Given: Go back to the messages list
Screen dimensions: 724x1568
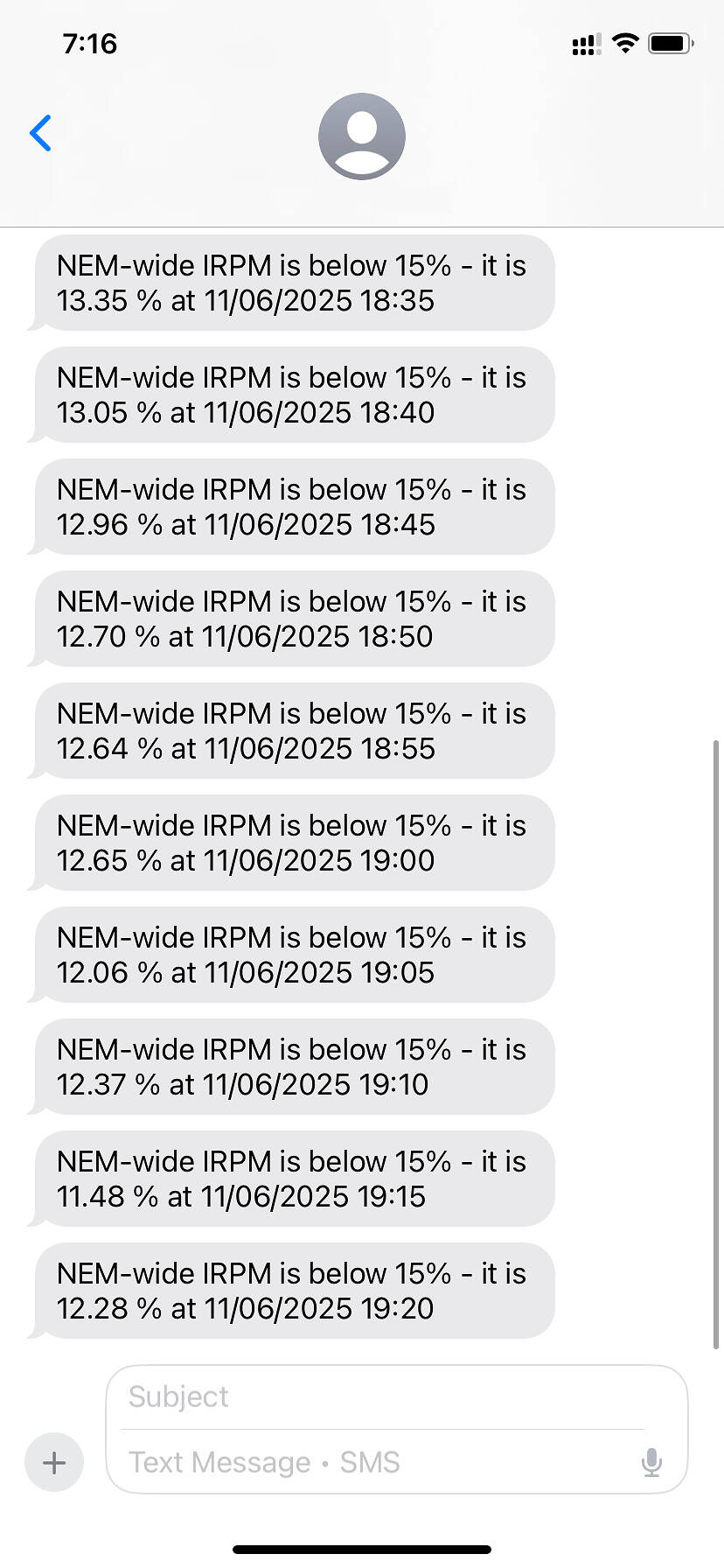Looking at the screenshot, I should (x=40, y=133).
